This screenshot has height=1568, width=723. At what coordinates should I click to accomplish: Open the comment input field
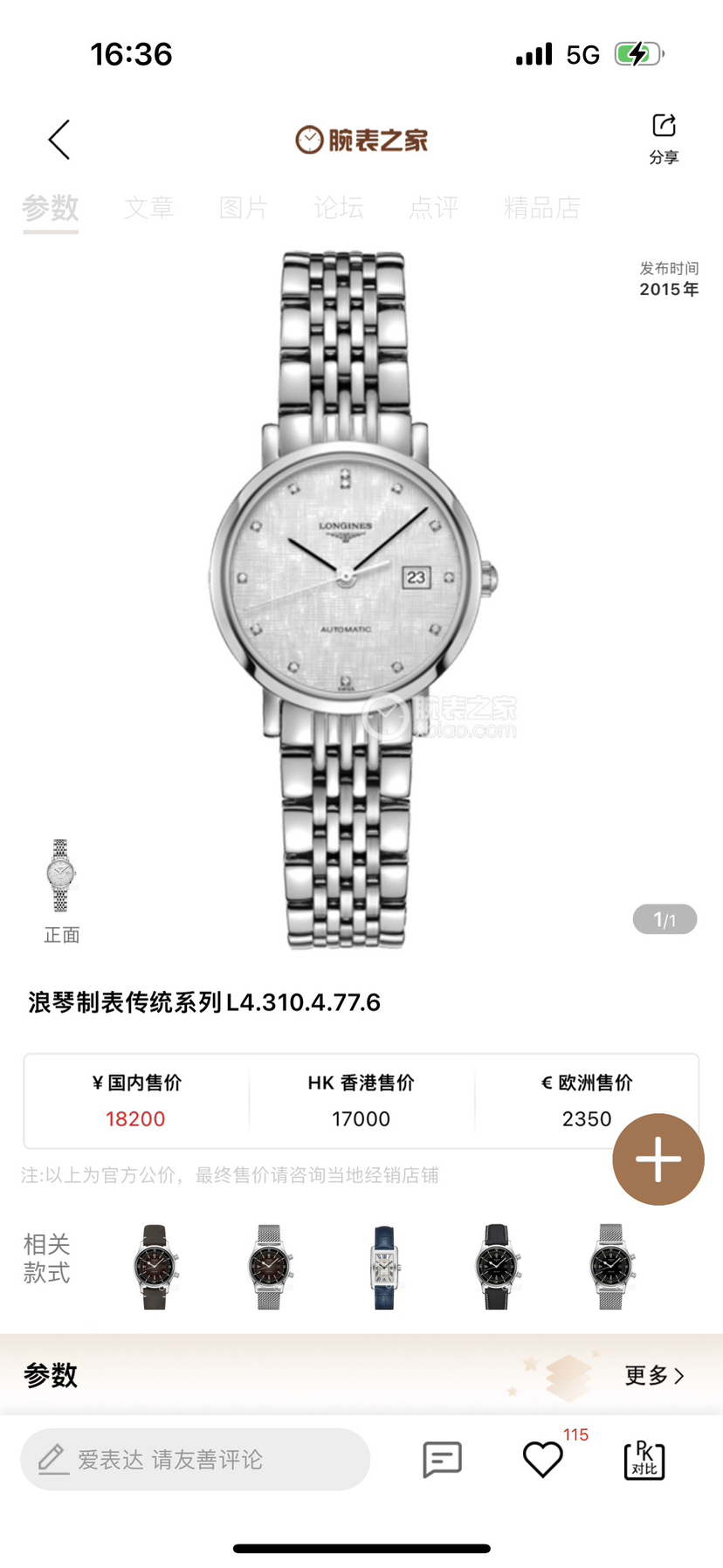tap(196, 1459)
